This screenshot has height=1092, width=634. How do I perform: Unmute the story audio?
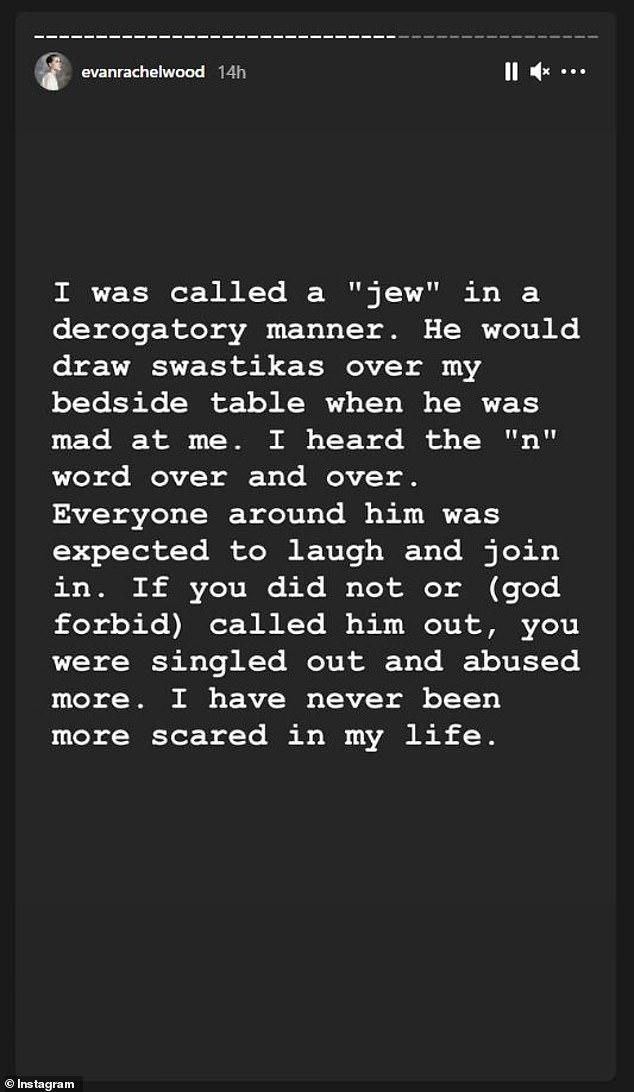[540, 72]
